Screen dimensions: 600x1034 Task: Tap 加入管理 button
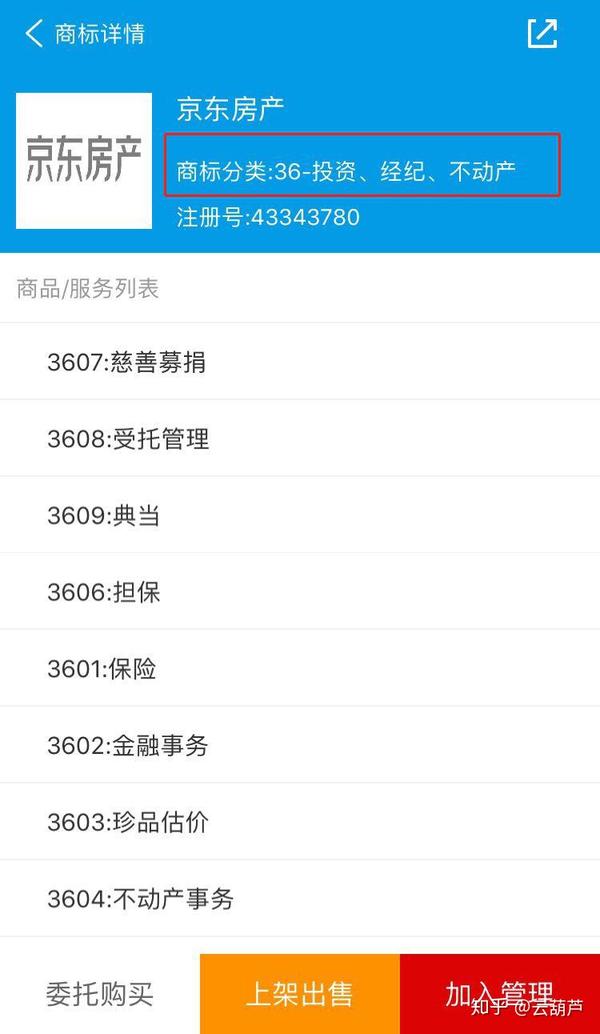pyautogui.click(x=500, y=994)
